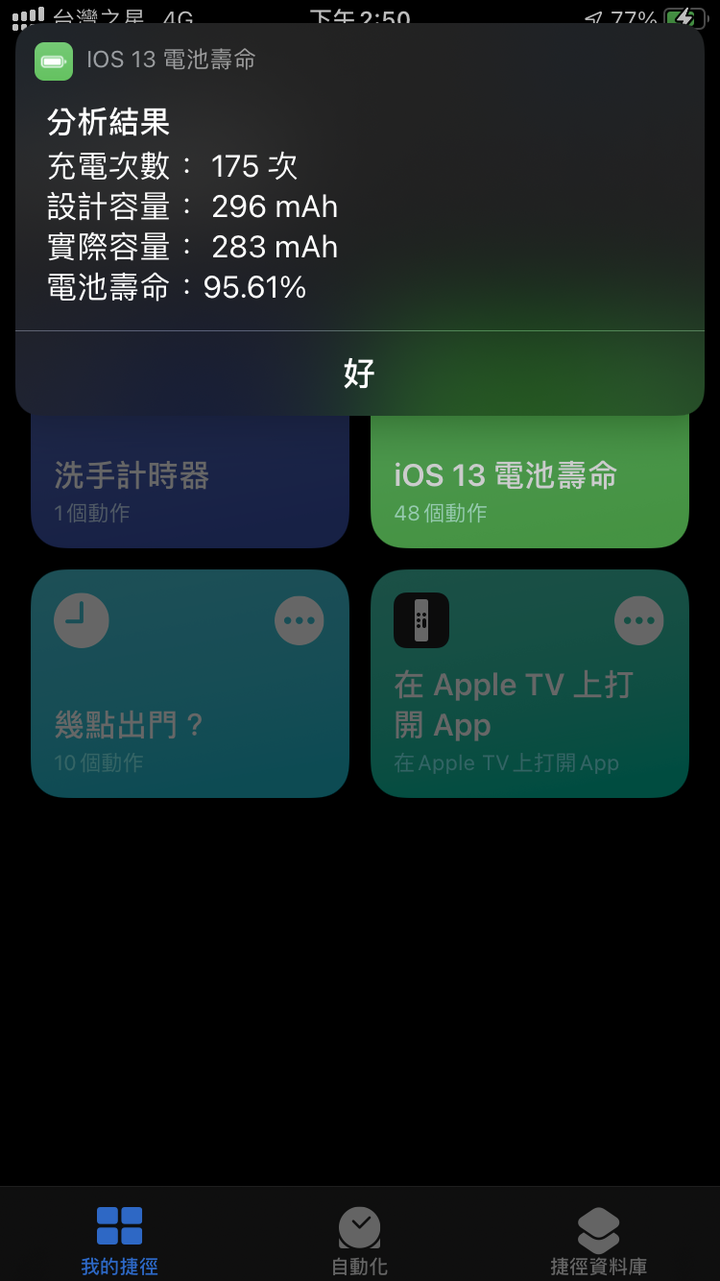
Task: Open the 洗手計時器 shortcut card
Action: tap(190, 482)
